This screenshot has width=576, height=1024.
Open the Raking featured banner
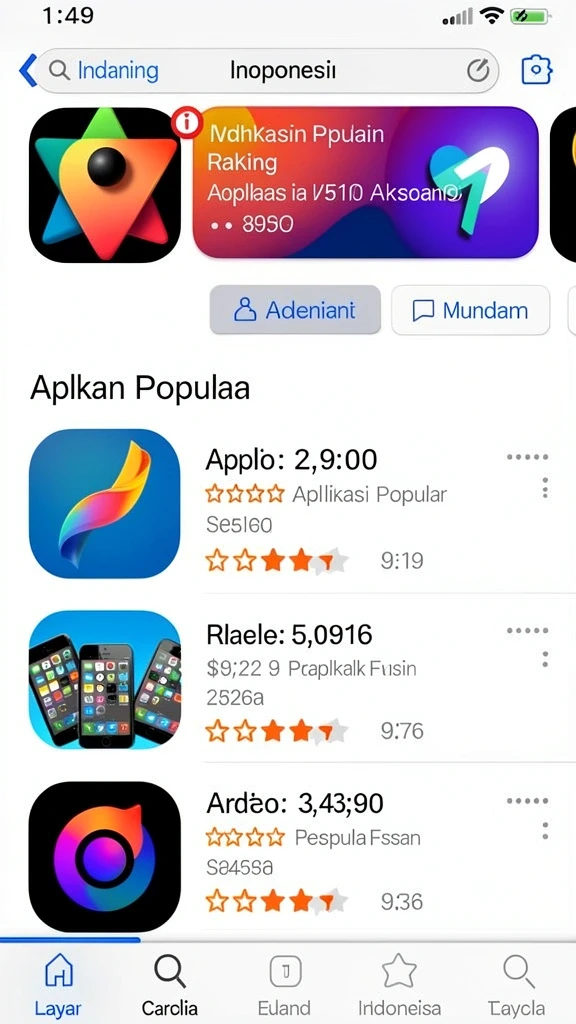pos(366,183)
